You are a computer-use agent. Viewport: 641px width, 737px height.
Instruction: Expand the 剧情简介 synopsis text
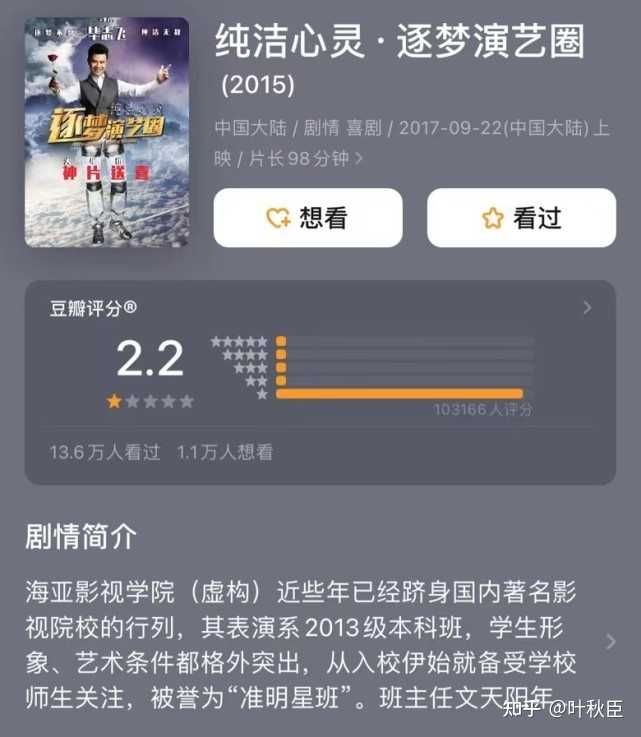610,641
